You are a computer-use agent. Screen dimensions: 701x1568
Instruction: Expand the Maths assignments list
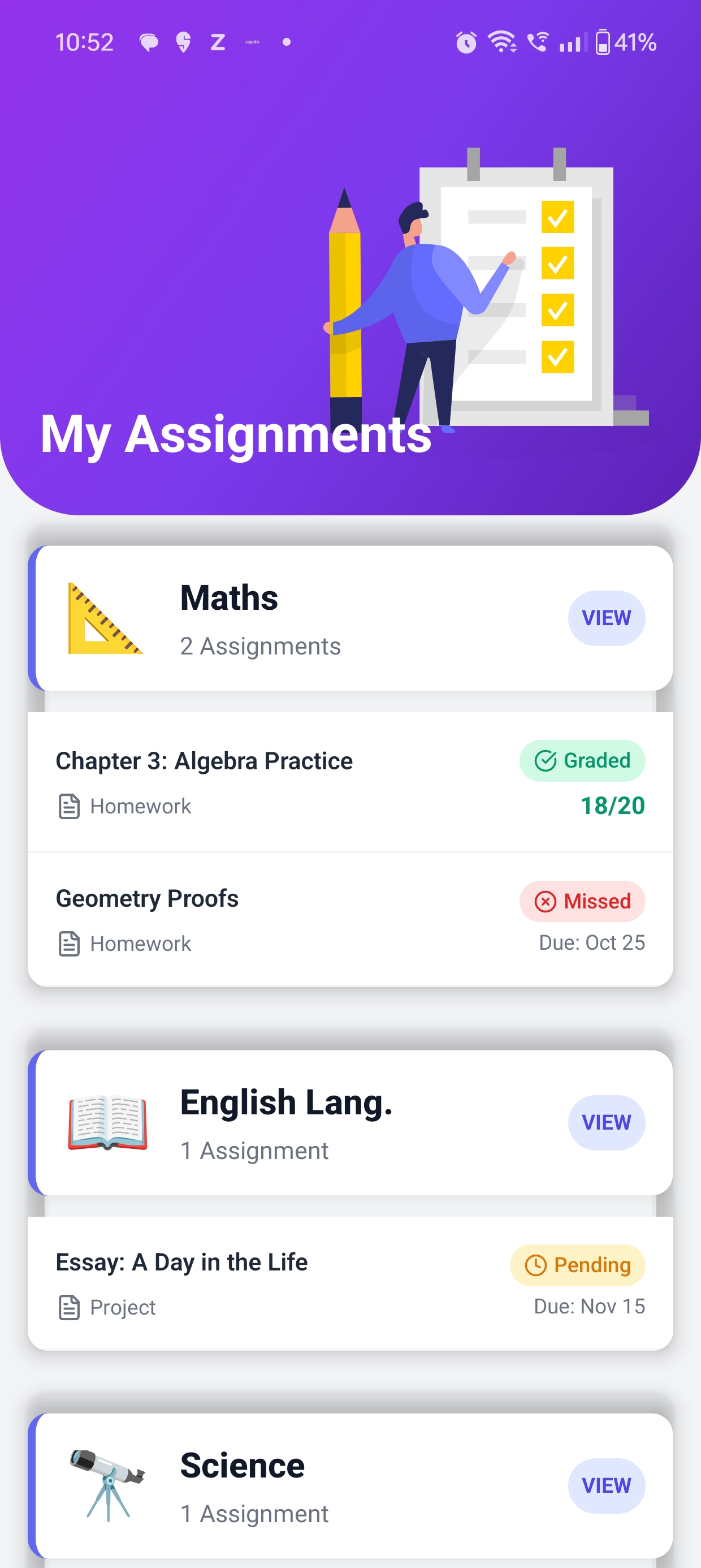pyautogui.click(x=606, y=618)
